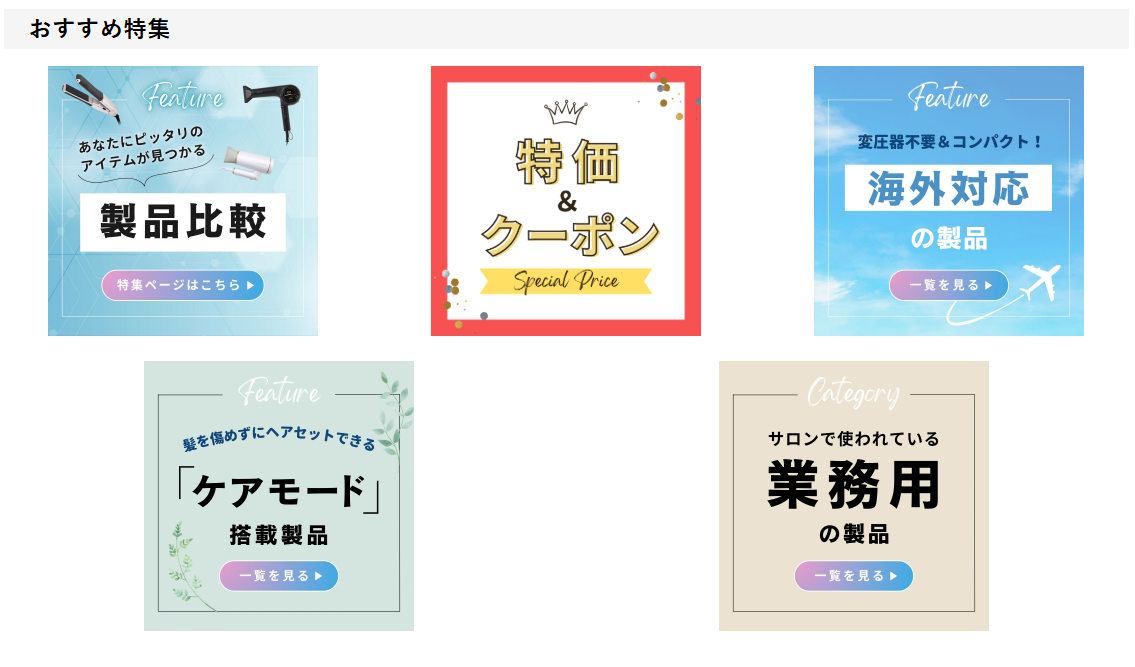This screenshot has width=1135, height=667.
Task: Open the 製品比較 feature banner
Action: 183,201
